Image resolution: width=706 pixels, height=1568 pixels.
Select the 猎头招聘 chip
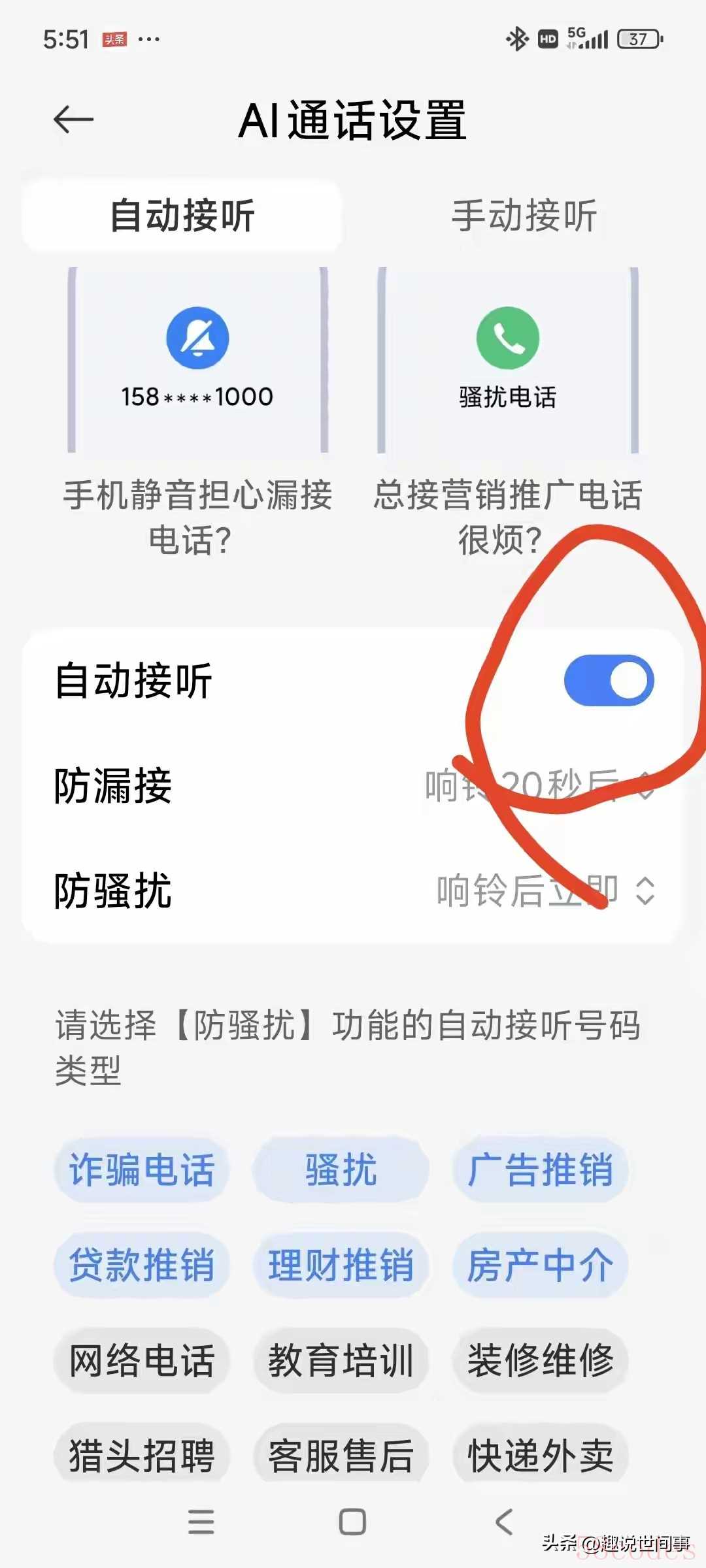coord(141,1456)
